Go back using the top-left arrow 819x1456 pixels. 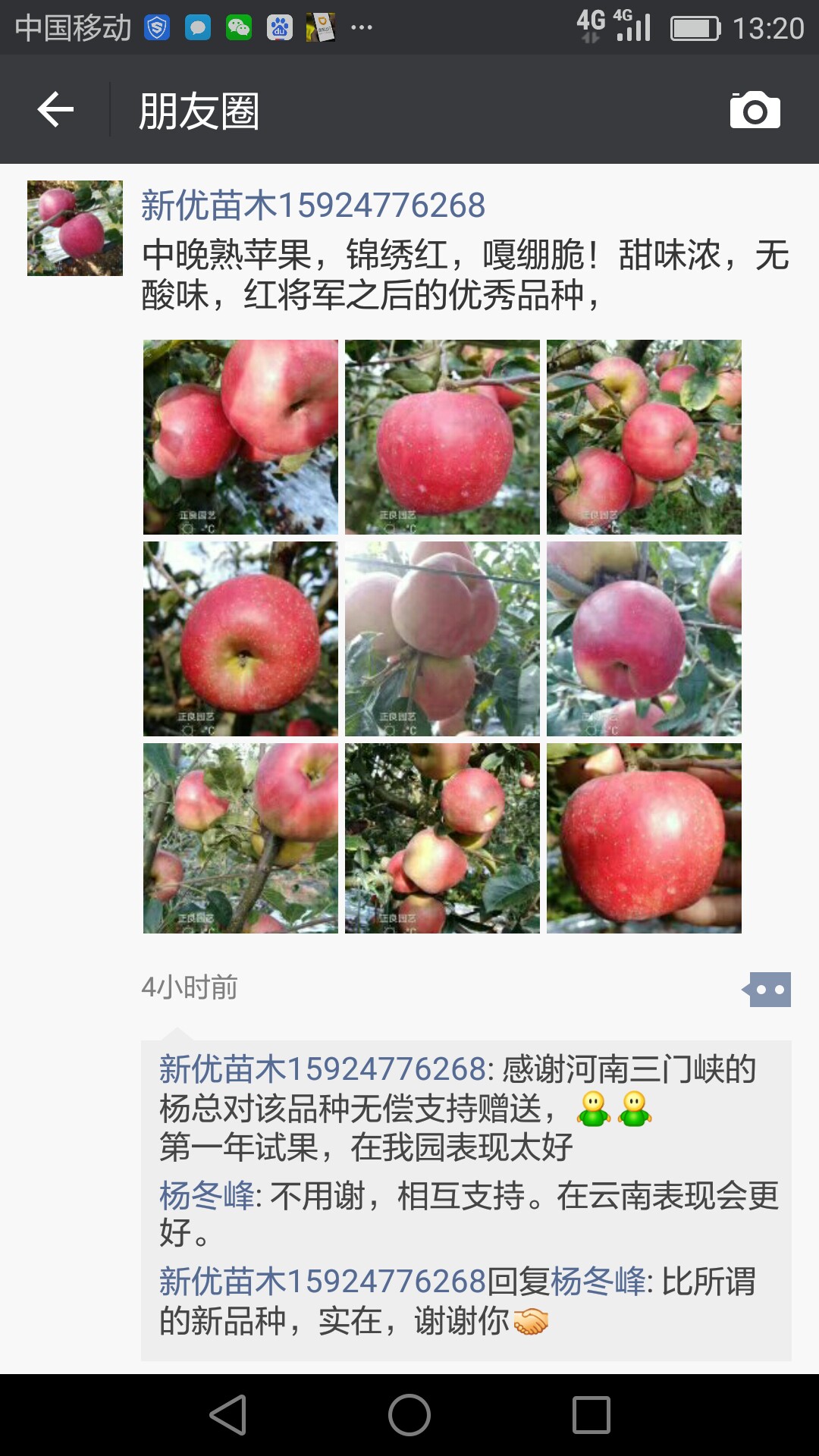[x=55, y=110]
